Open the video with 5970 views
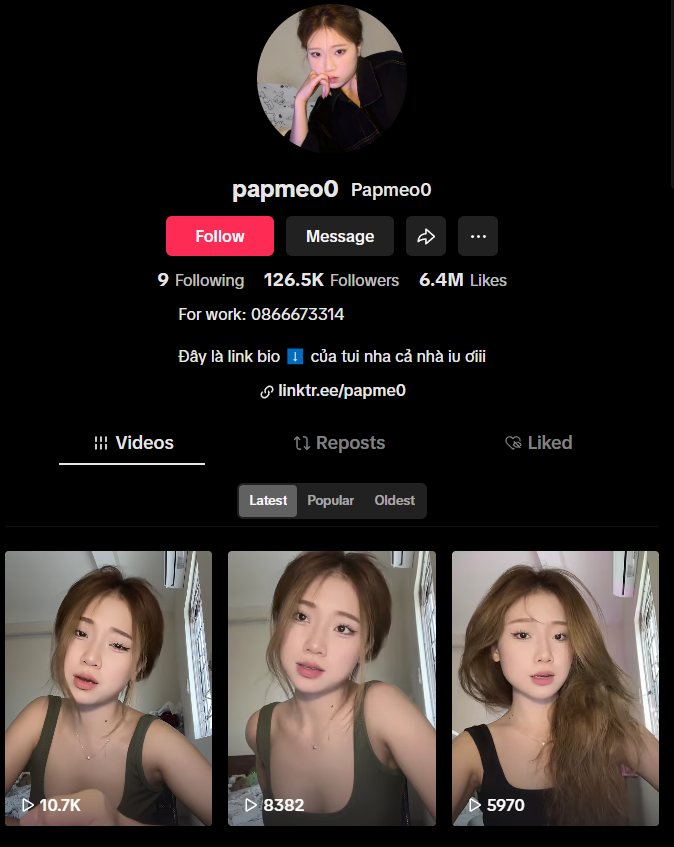 pos(555,688)
